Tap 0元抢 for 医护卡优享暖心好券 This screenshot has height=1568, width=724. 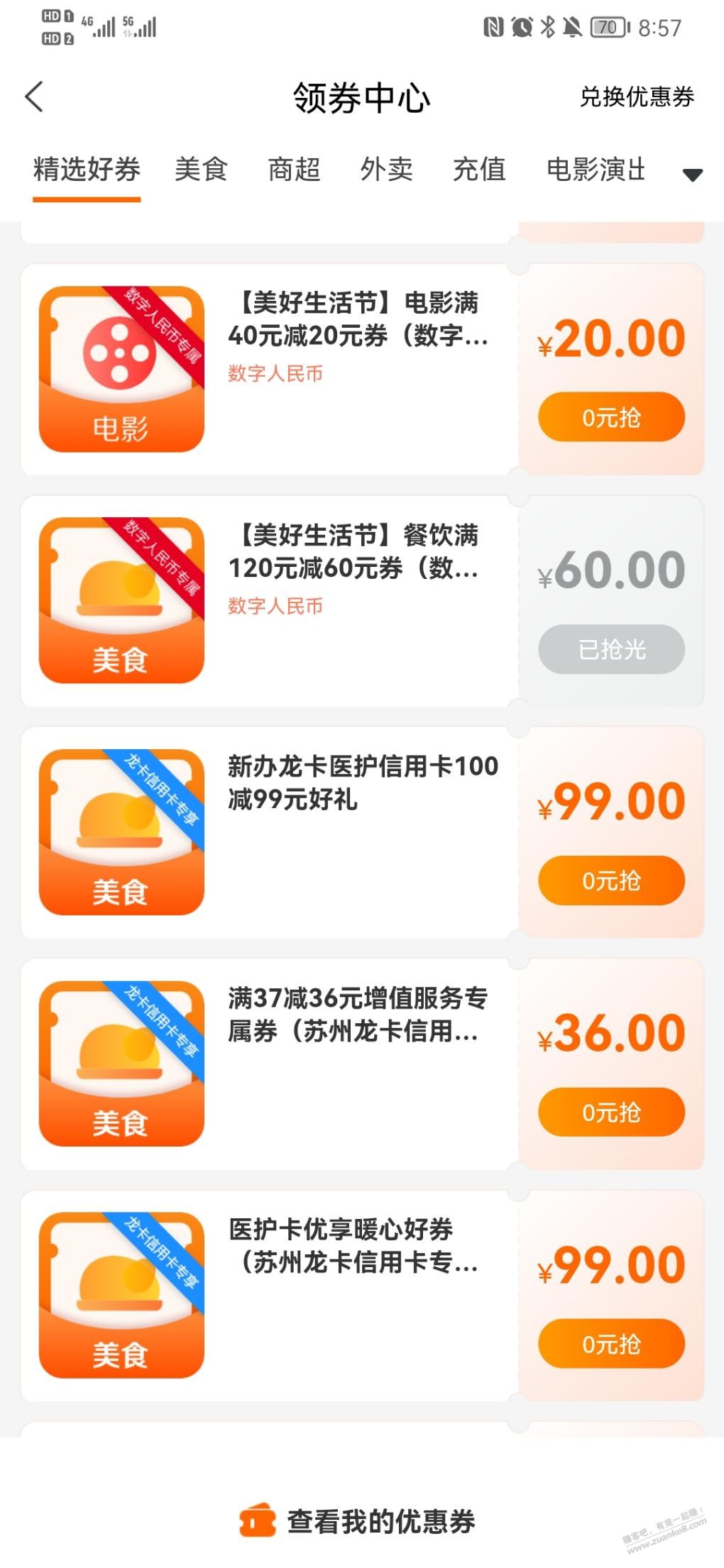click(611, 1344)
